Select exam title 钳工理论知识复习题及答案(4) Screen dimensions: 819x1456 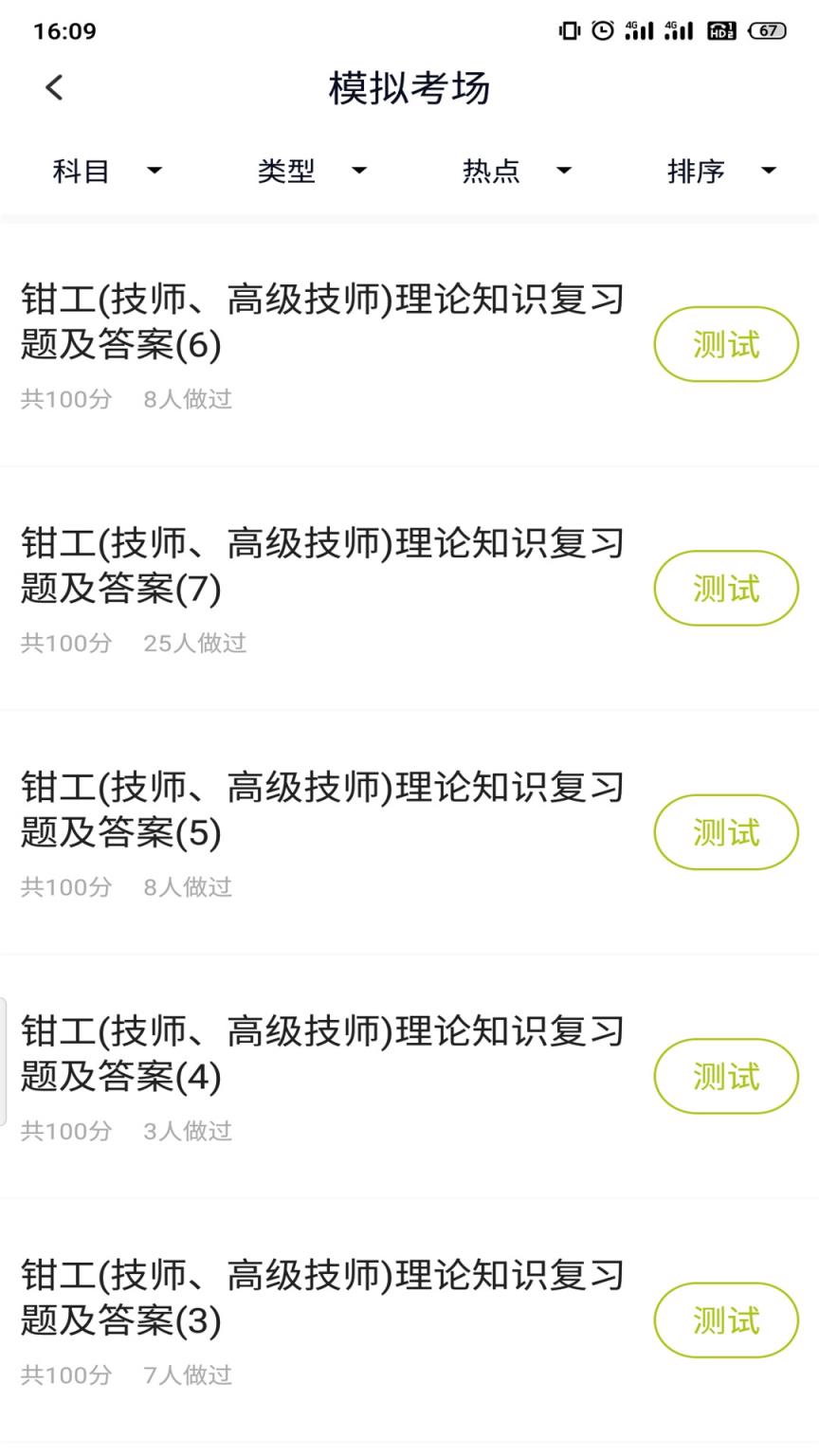click(322, 1052)
